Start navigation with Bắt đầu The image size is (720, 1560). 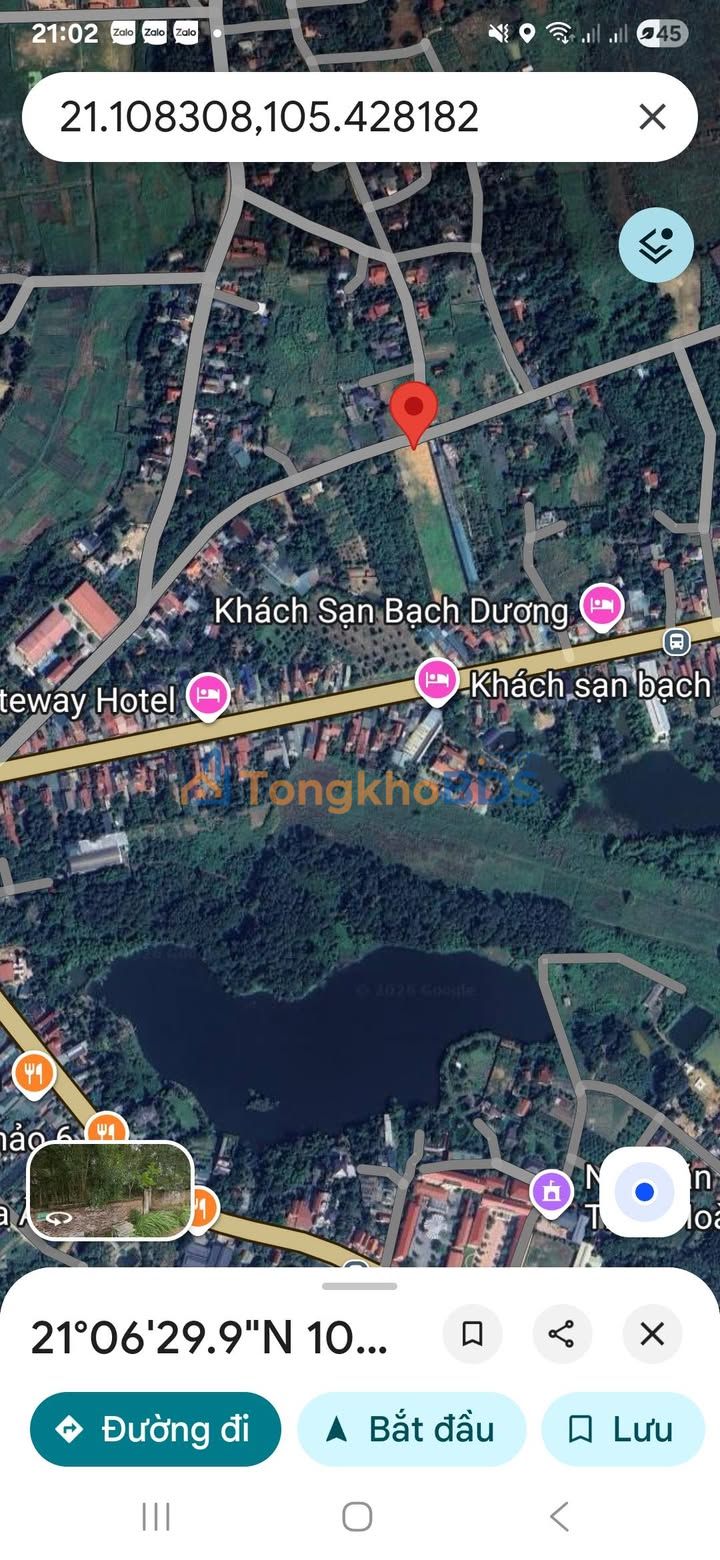click(x=411, y=1429)
